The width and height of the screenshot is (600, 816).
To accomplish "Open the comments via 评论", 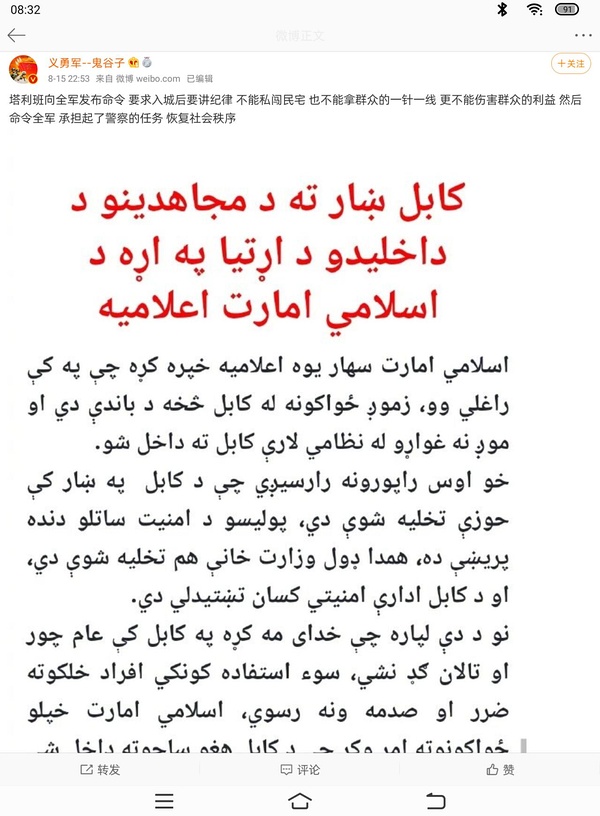I will point(300,770).
